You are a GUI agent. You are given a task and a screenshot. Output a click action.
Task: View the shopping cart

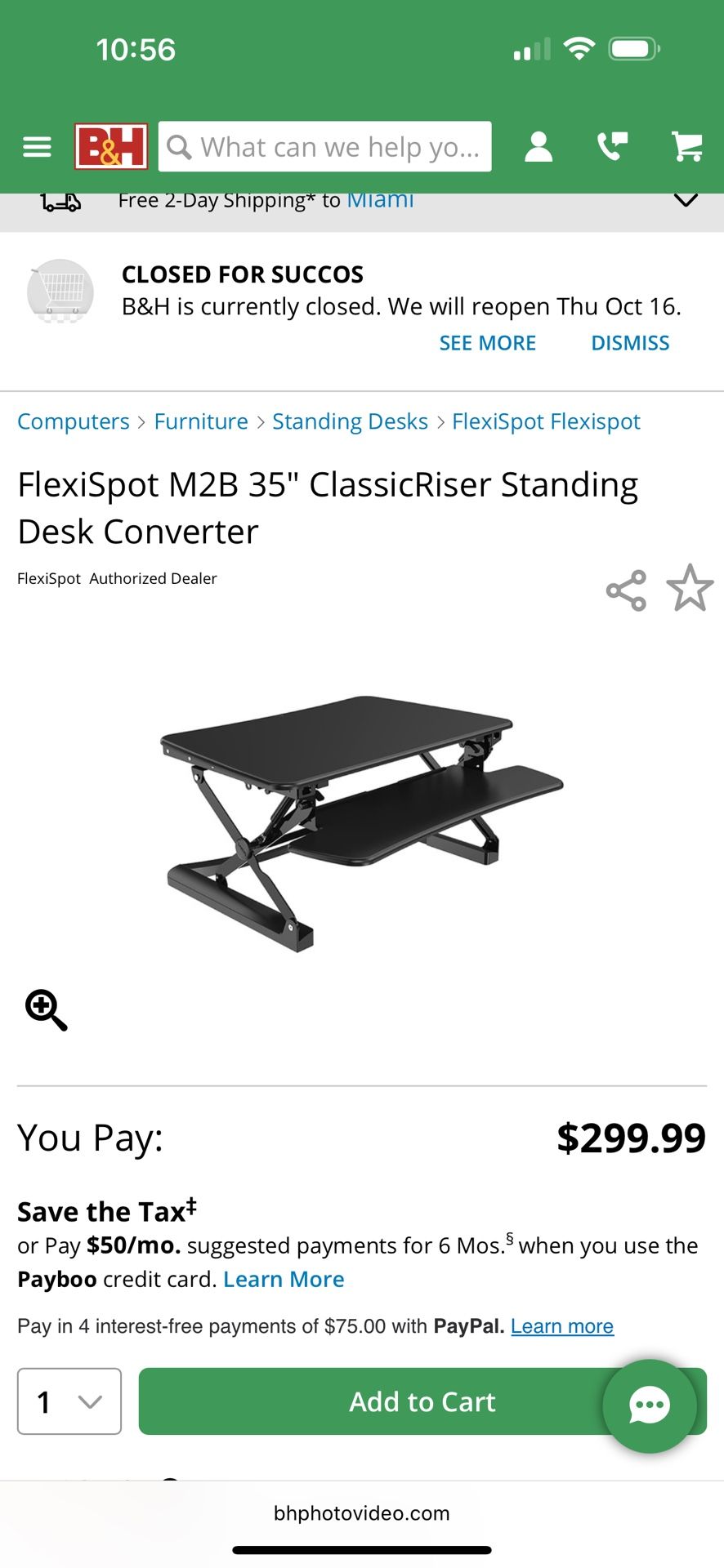coord(686,147)
